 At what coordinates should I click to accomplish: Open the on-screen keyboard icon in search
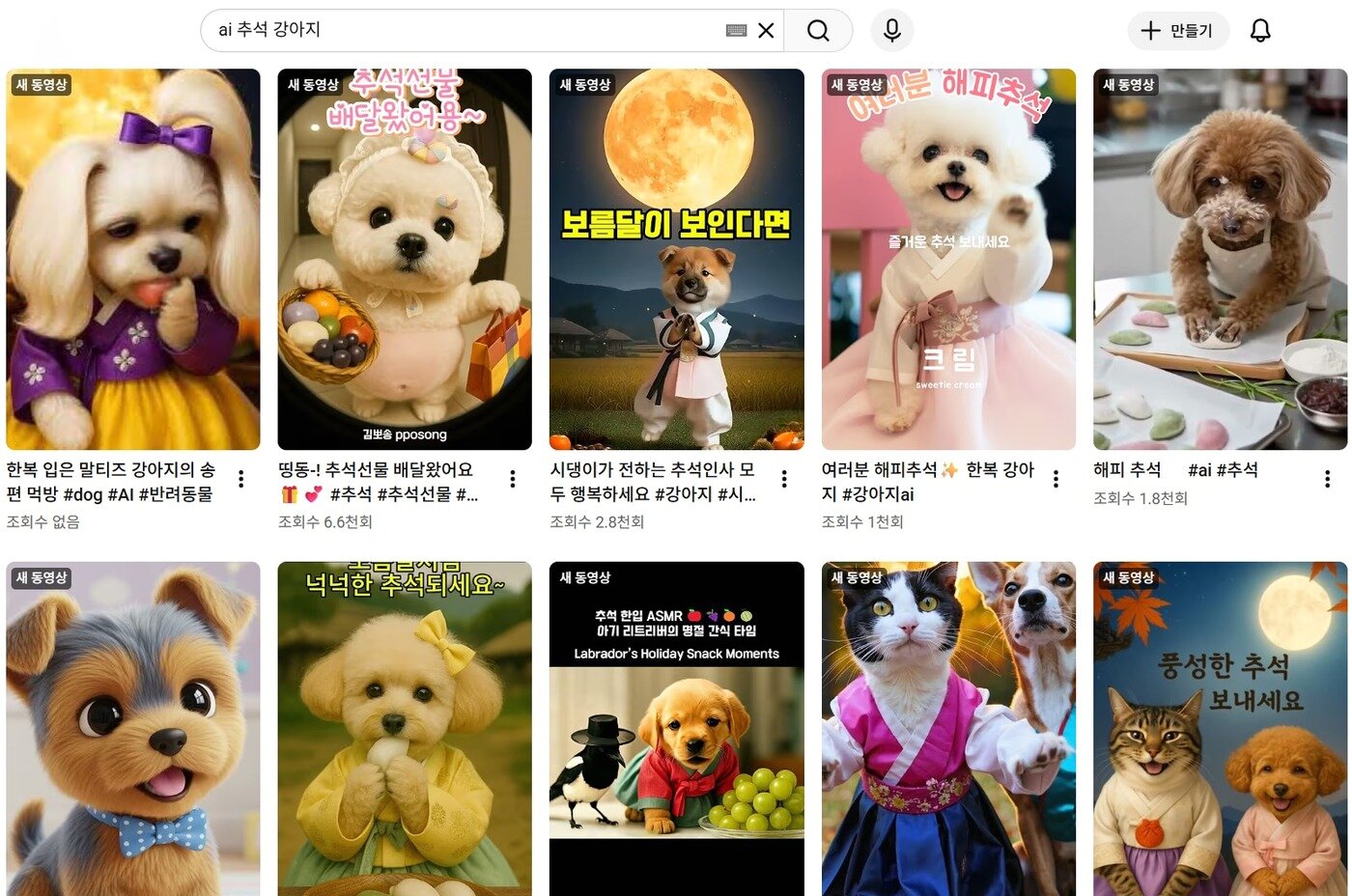click(736, 31)
